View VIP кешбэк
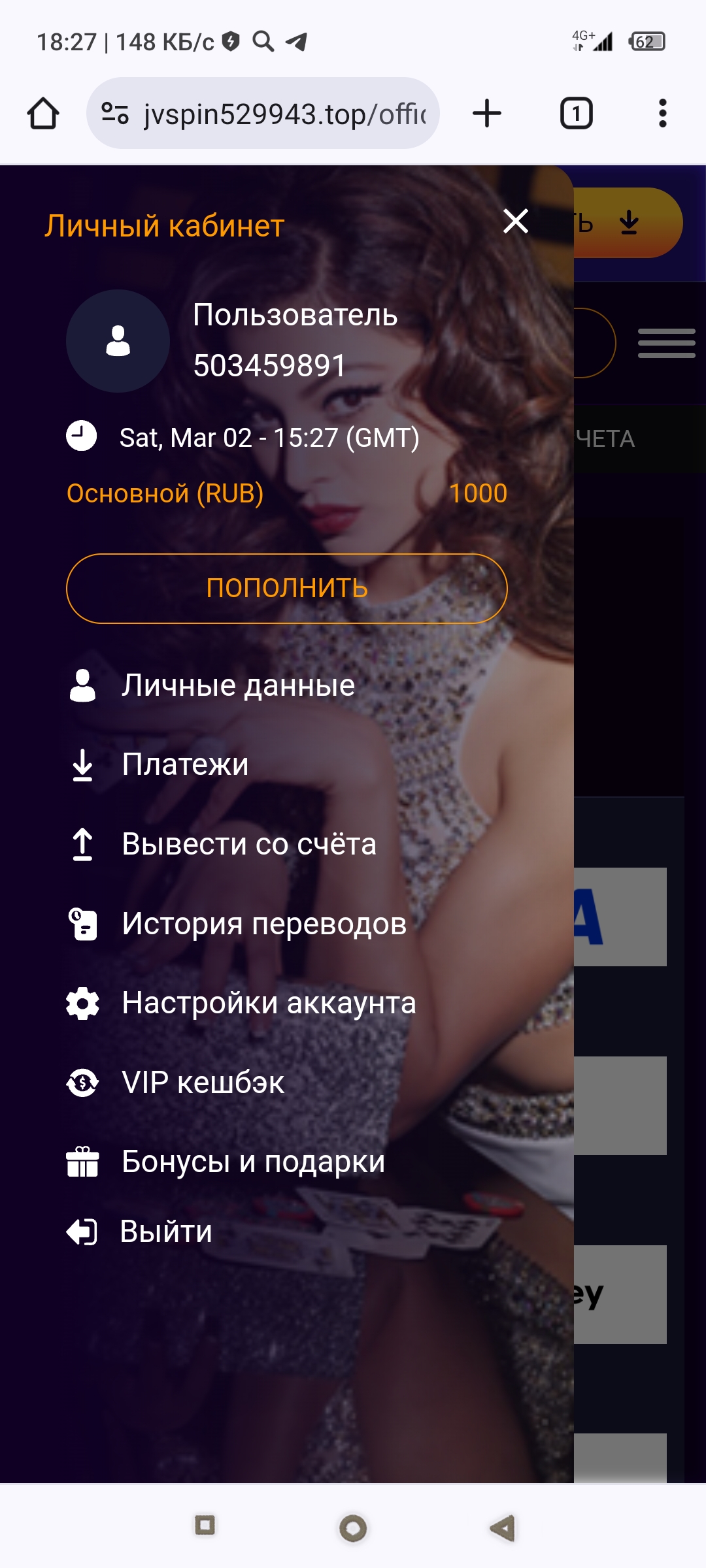 tap(203, 1083)
